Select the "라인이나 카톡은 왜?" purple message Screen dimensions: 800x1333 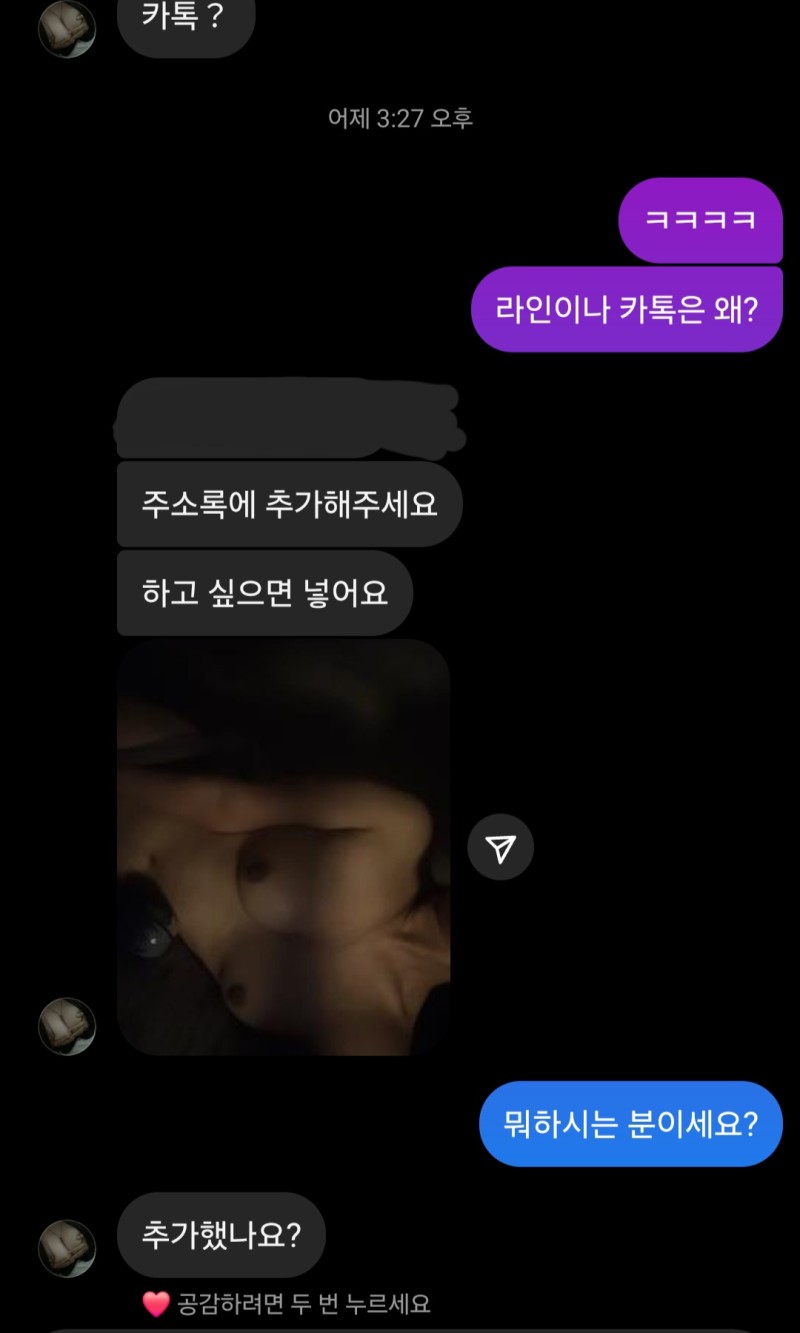pos(625,308)
